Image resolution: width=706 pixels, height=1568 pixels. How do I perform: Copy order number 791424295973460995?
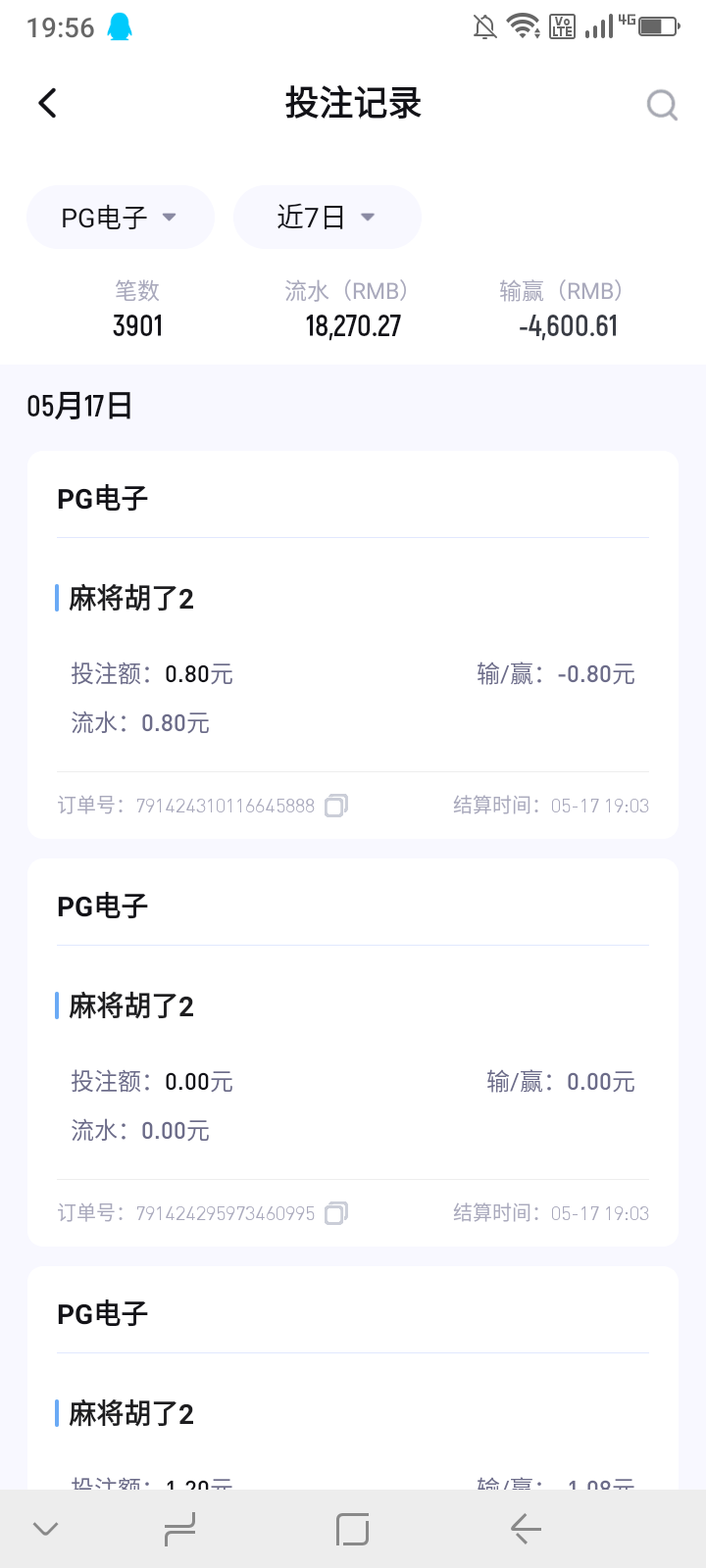tap(335, 1213)
